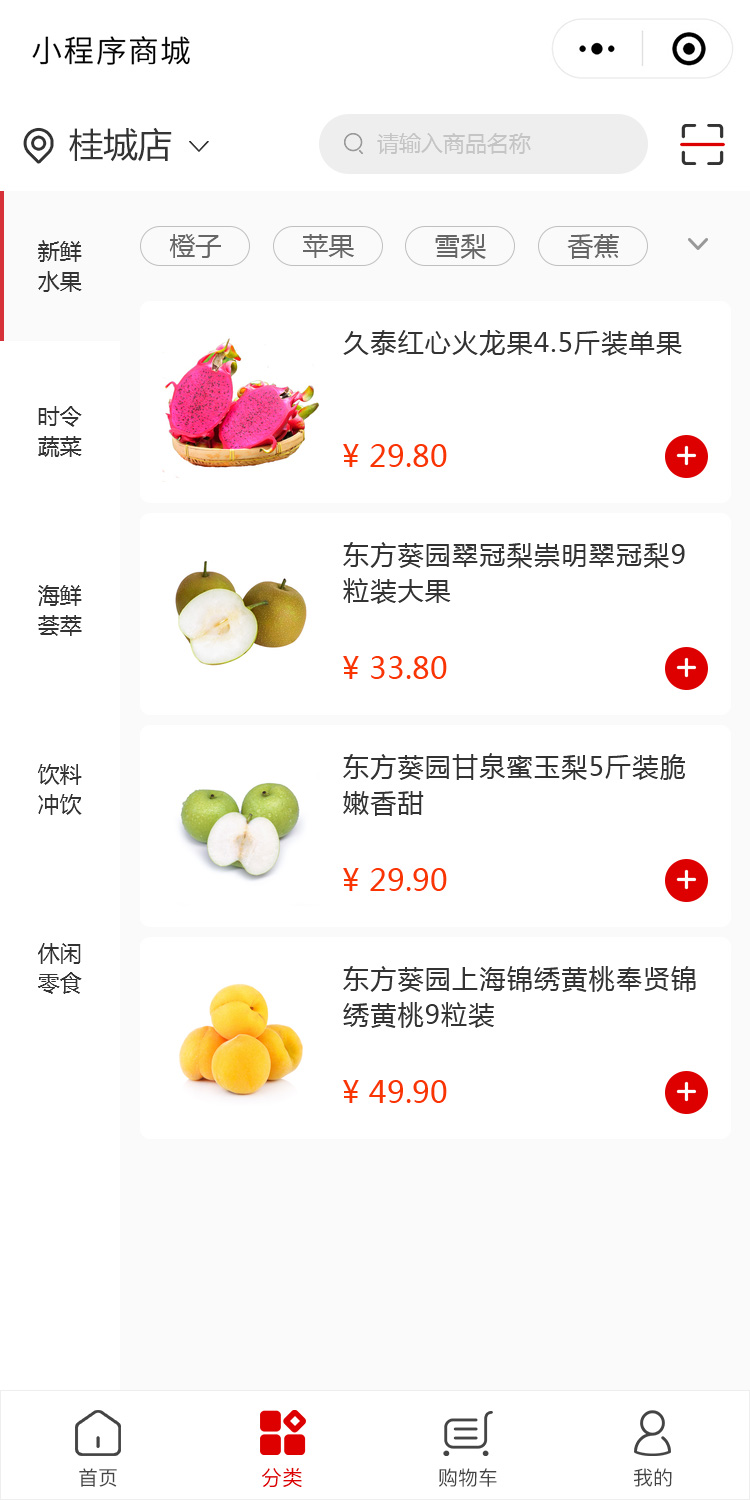Add 久泰红心火龙果 to cart
750x1500 pixels.
click(x=686, y=456)
